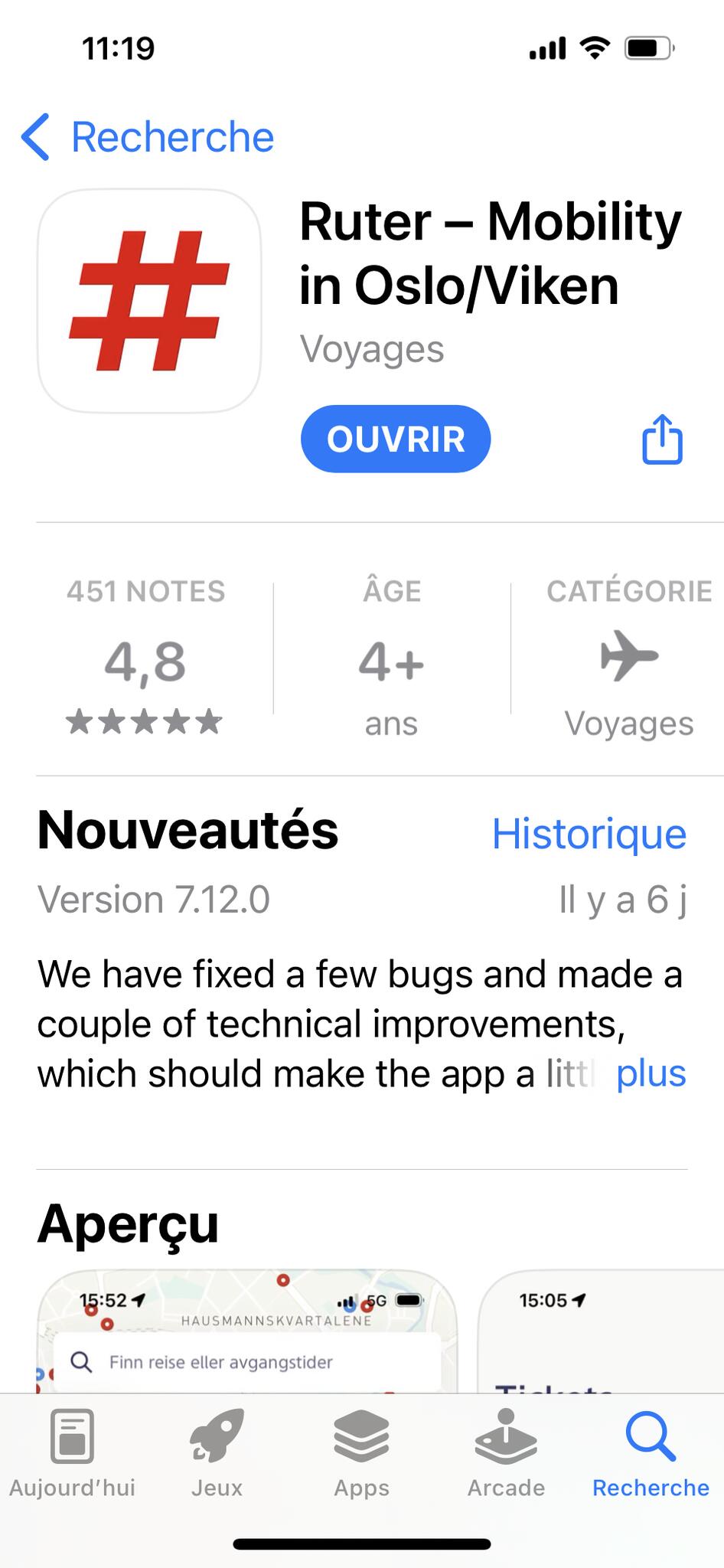The height and width of the screenshot is (1568, 724).
Task: Open the first Aperçu screenshot
Action: (246, 1331)
